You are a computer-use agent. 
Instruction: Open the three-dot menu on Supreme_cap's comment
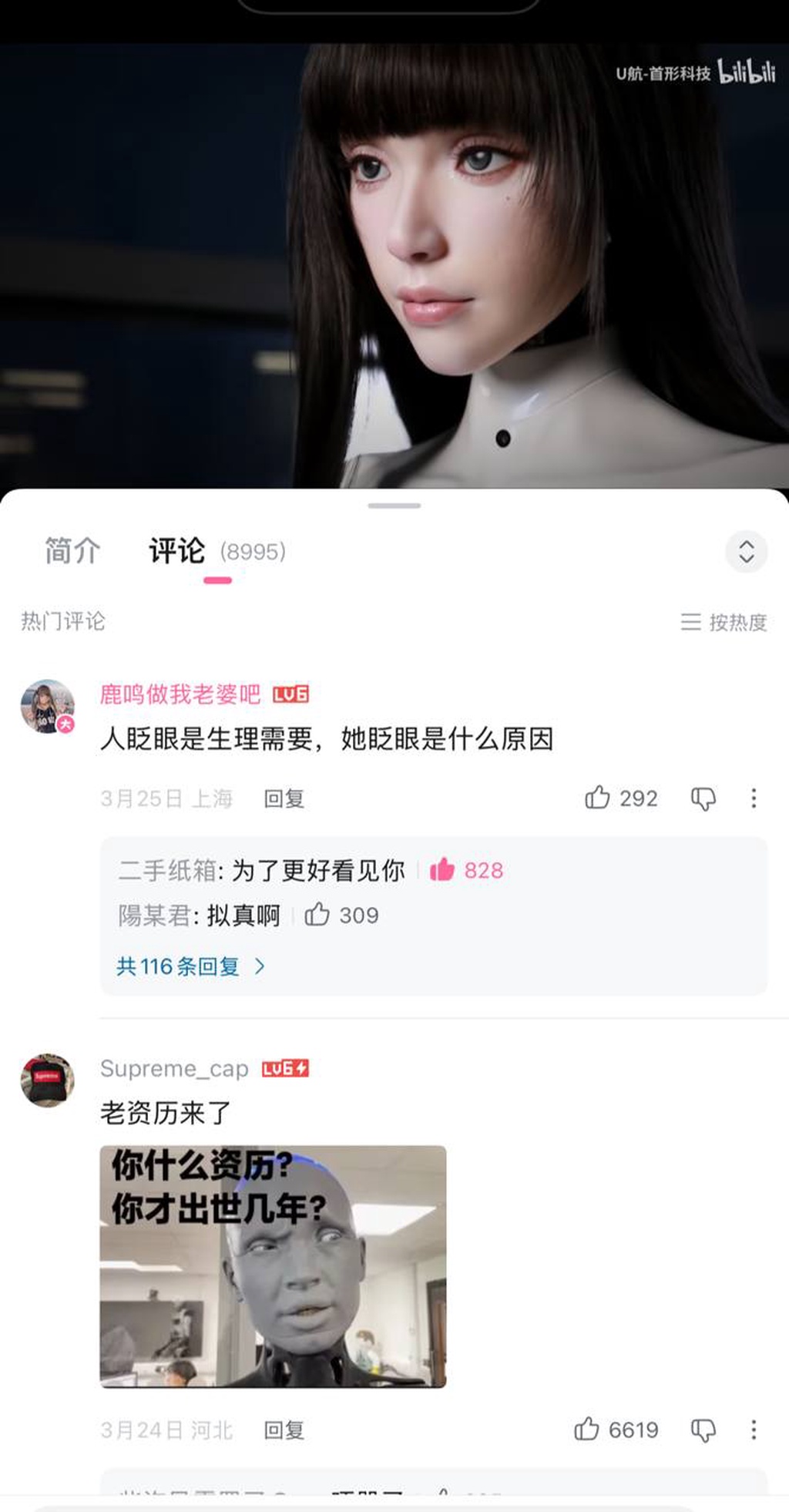click(x=754, y=1430)
